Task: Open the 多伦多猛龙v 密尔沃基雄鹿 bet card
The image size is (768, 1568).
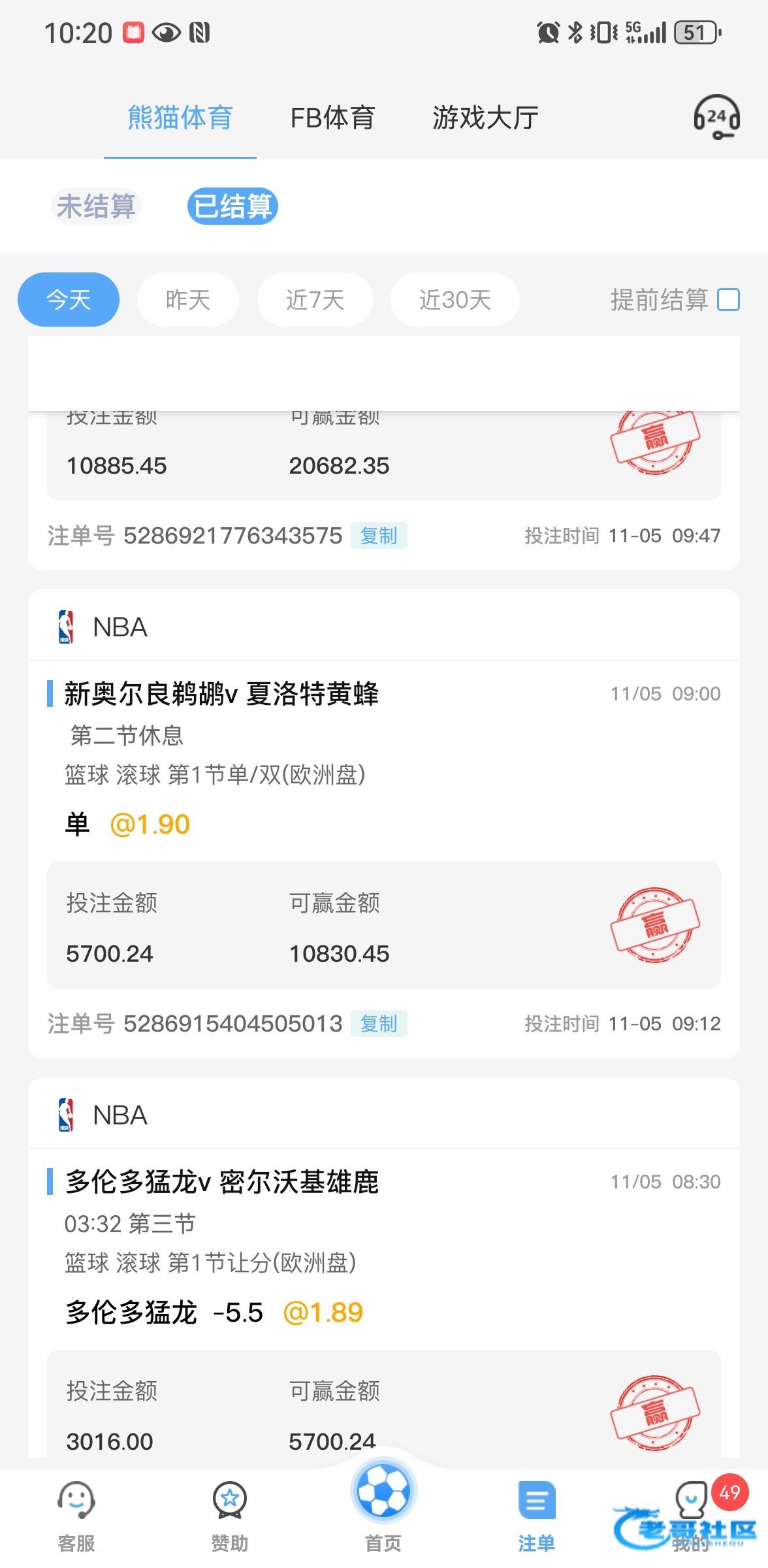Action: (x=222, y=1182)
